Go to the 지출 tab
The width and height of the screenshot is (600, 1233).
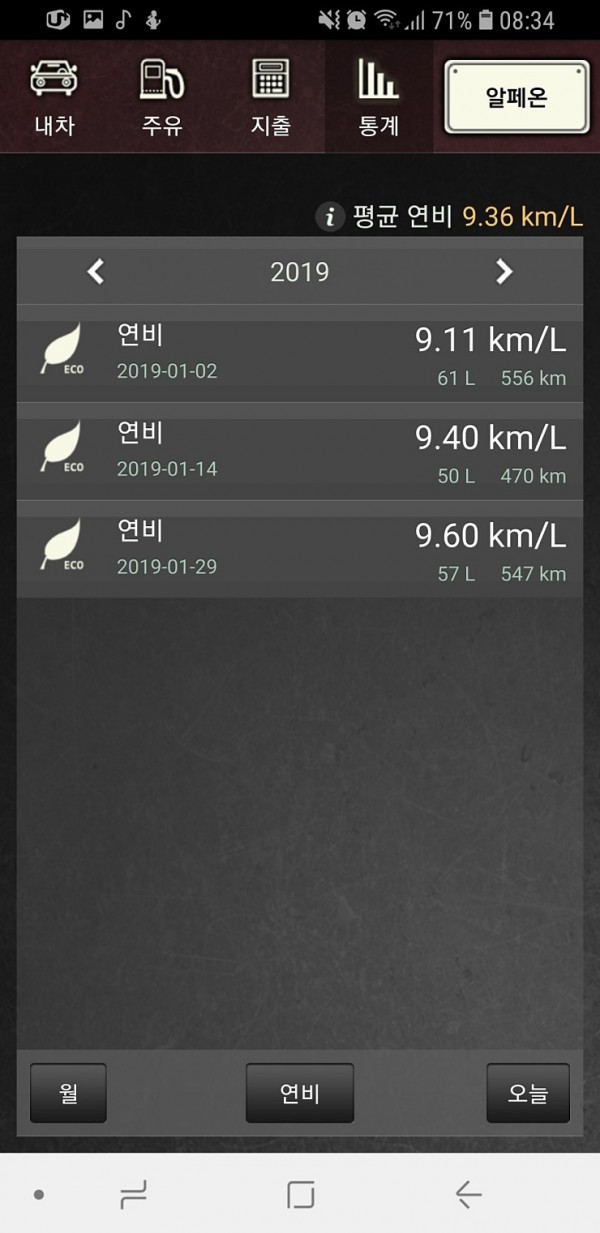(270, 97)
